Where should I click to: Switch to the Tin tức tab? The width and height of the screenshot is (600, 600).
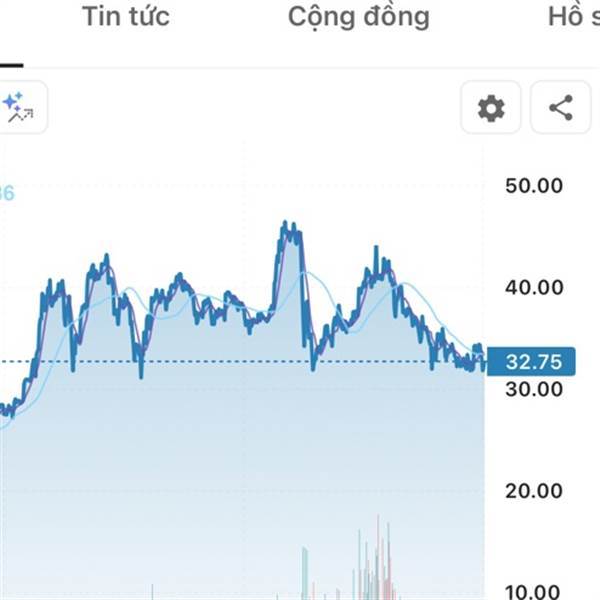click(126, 16)
